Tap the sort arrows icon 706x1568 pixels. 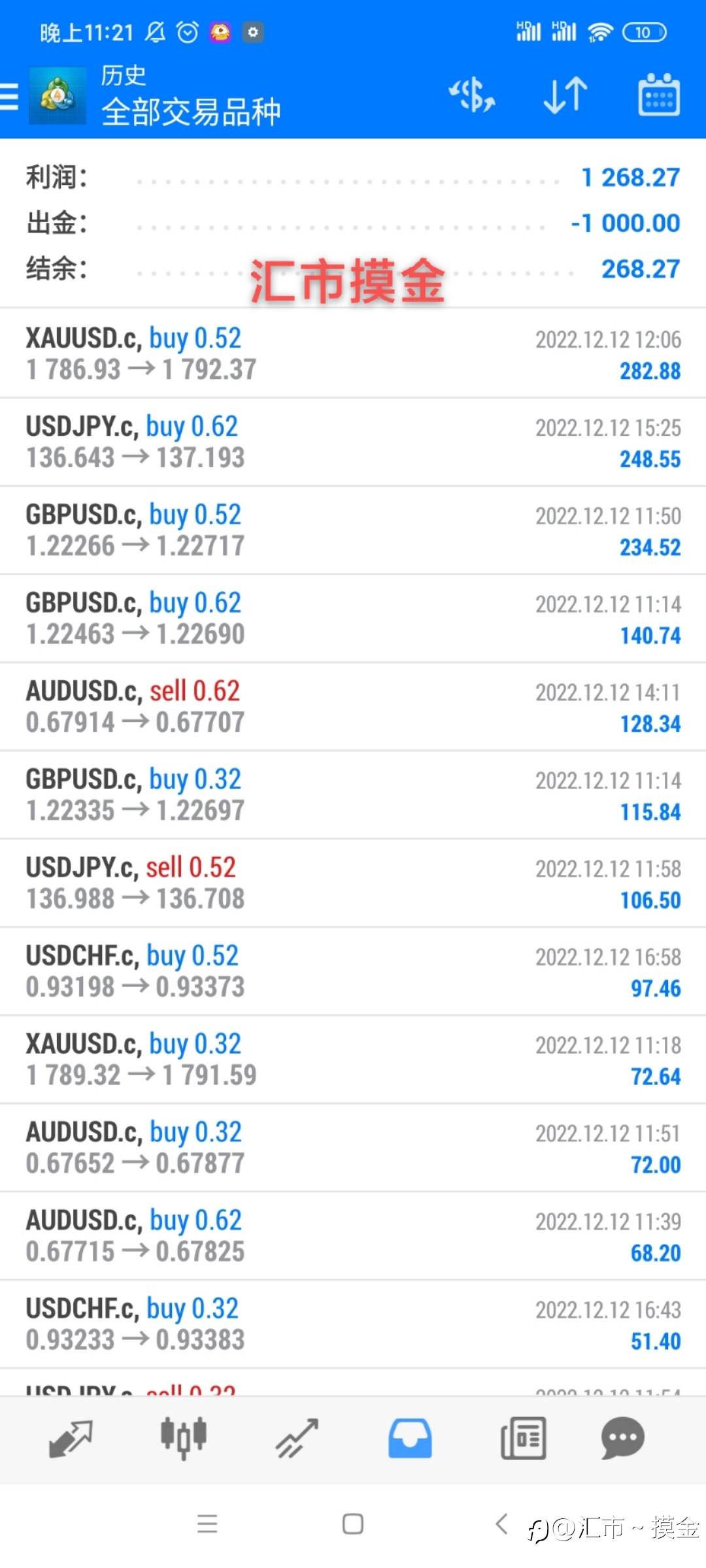pyautogui.click(x=565, y=95)
